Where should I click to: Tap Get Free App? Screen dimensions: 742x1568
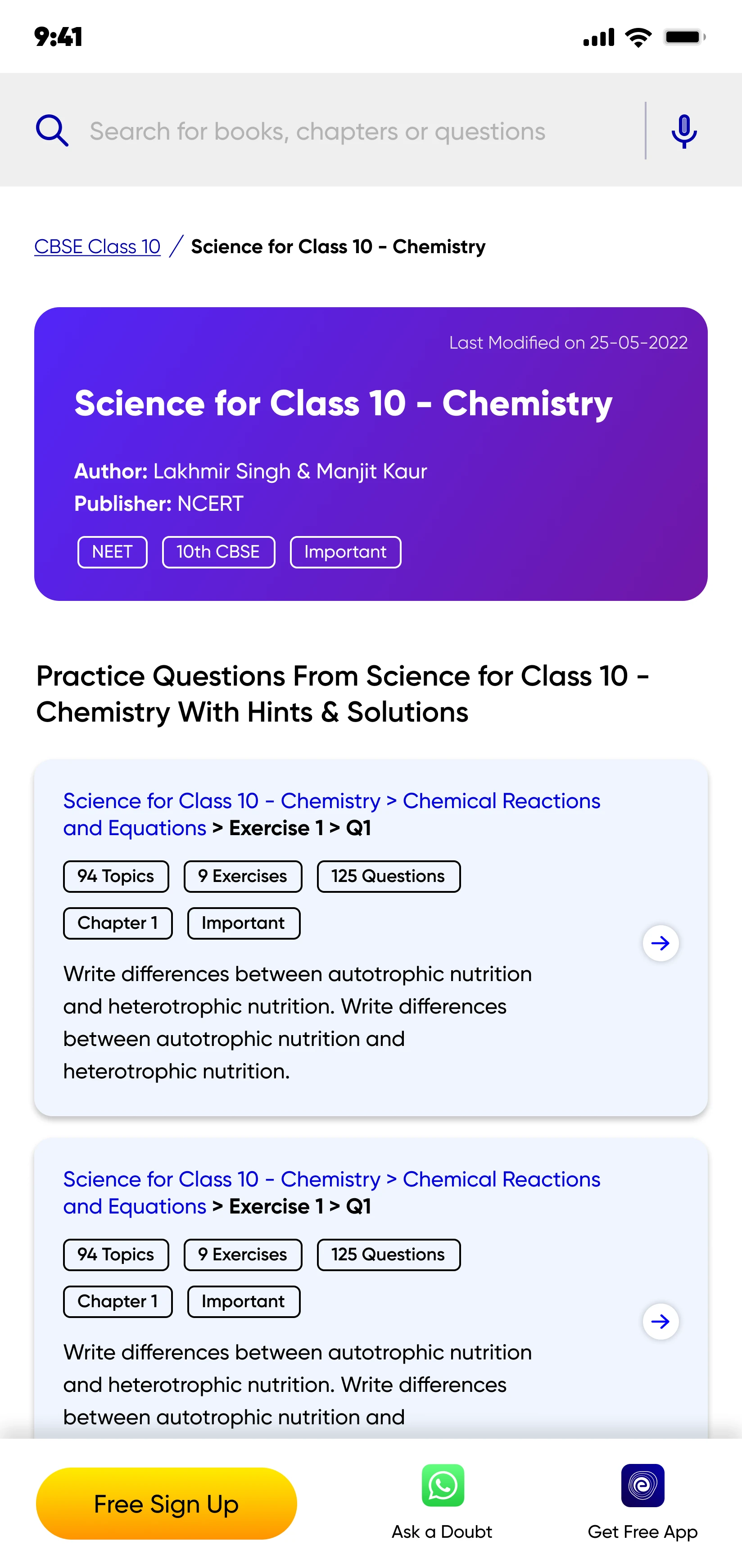point(642,1502)
